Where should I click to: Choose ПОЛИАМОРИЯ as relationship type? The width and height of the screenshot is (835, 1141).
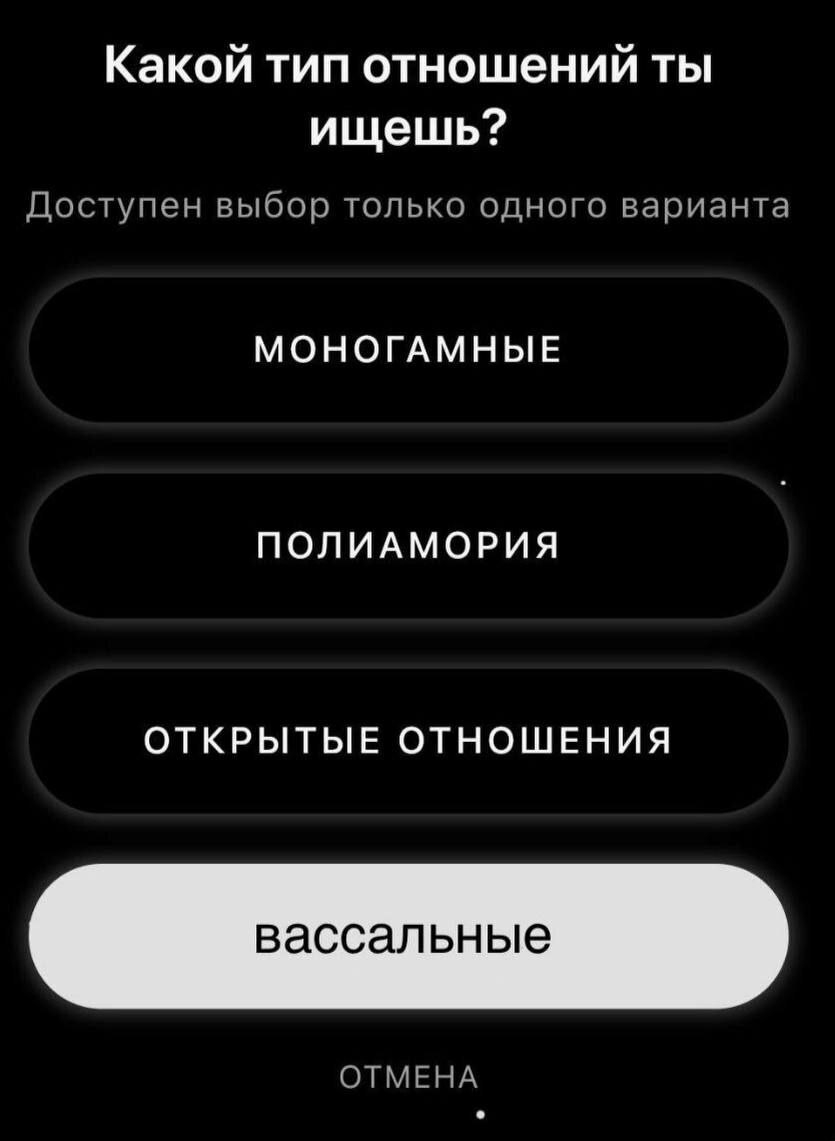[408, 546]
